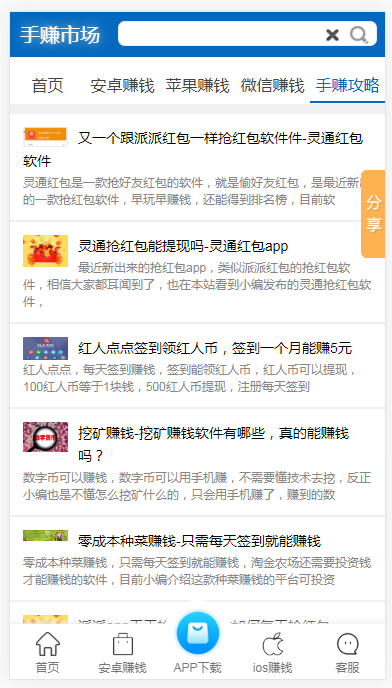Contact 客服 customer service
The image size is (392, 688).
pos(348,653)
